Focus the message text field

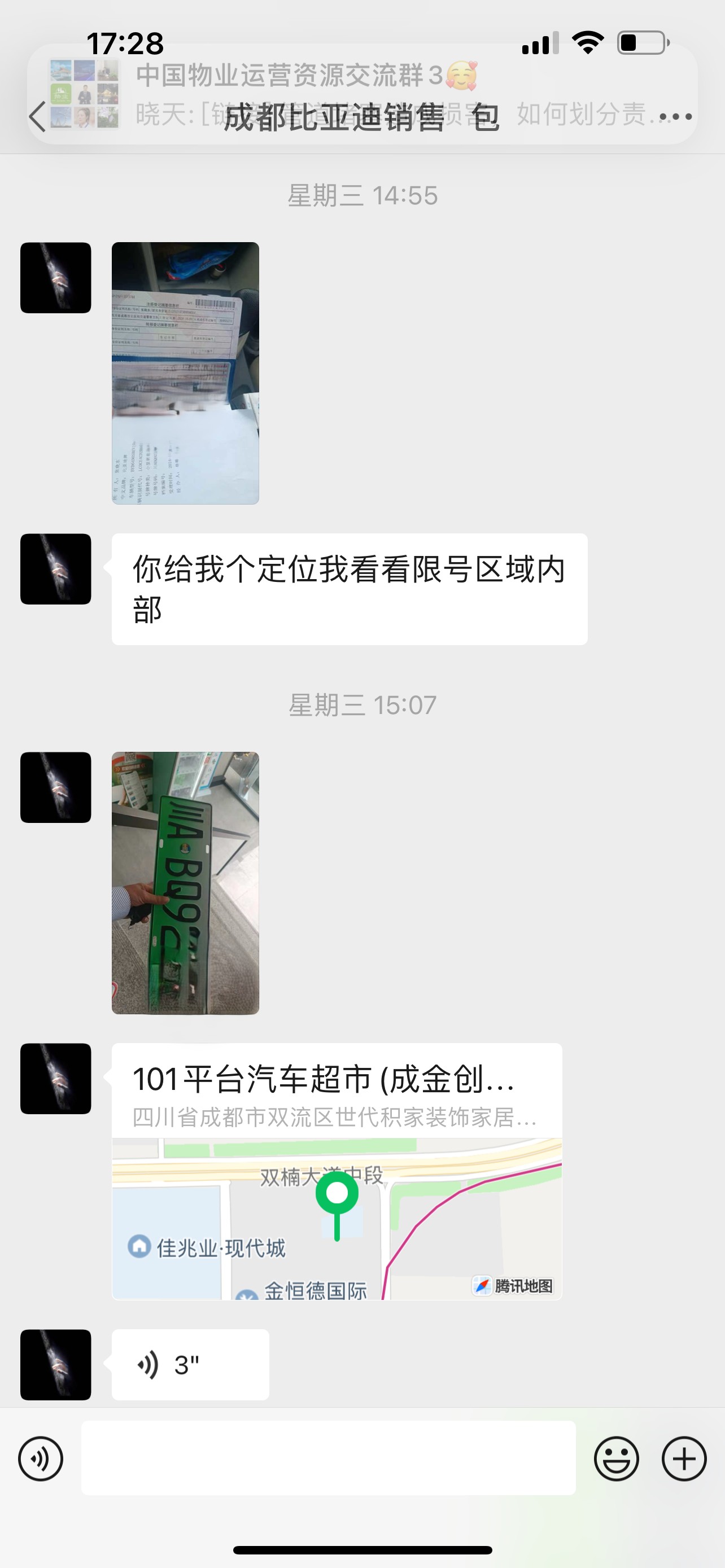[328, 1458]
